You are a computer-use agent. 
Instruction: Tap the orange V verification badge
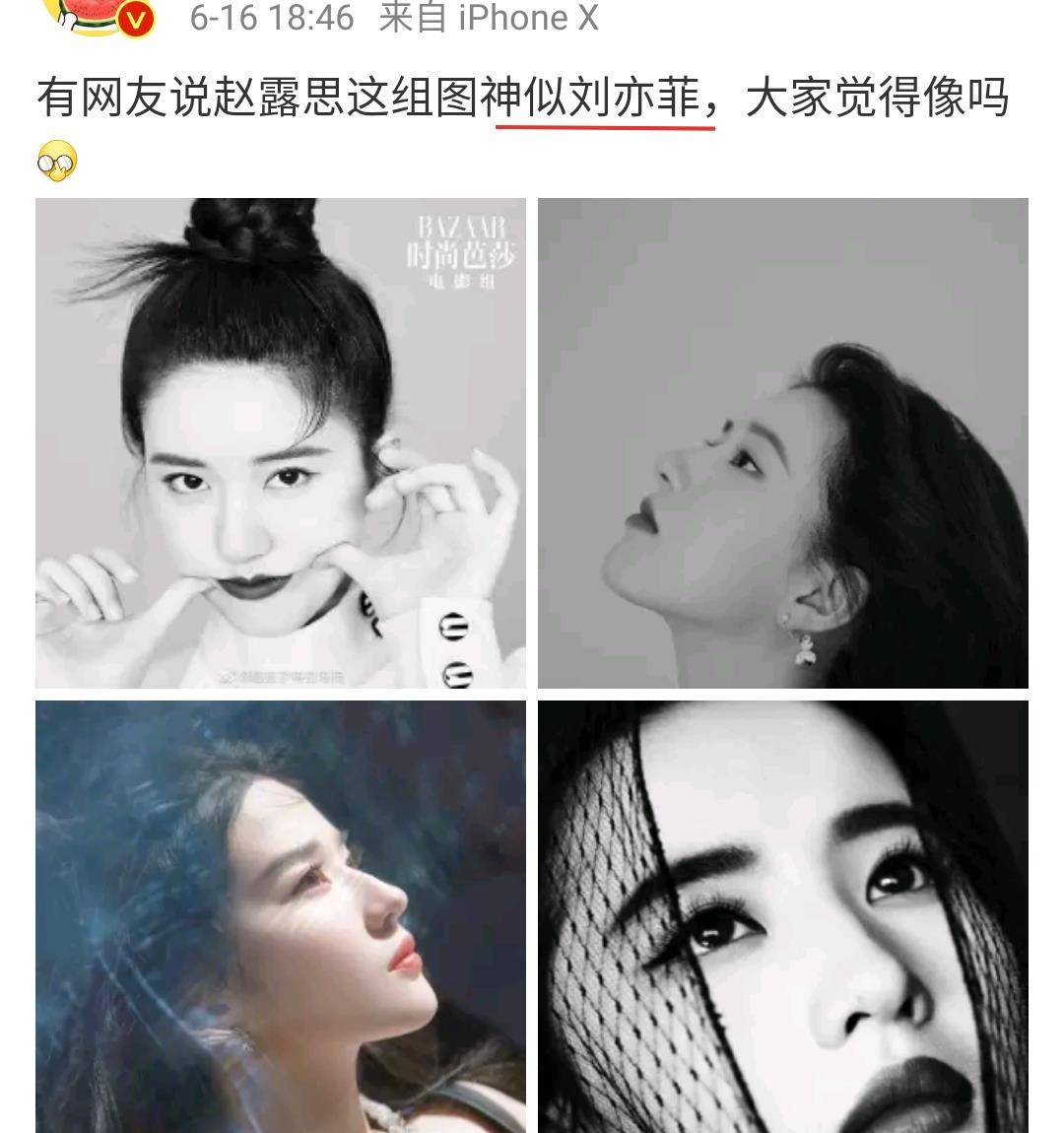tap(134, 18)
